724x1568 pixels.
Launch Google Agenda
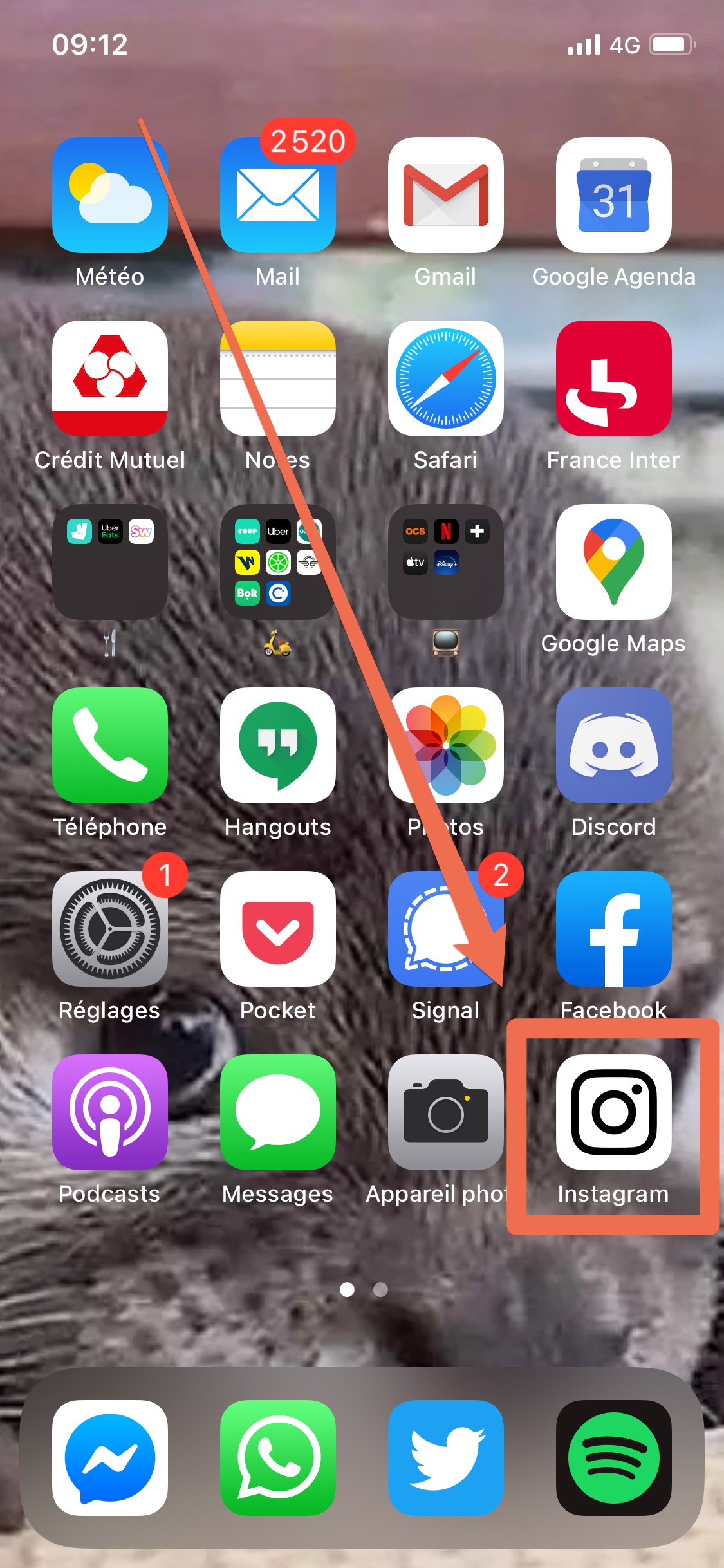tap(613, 194)
